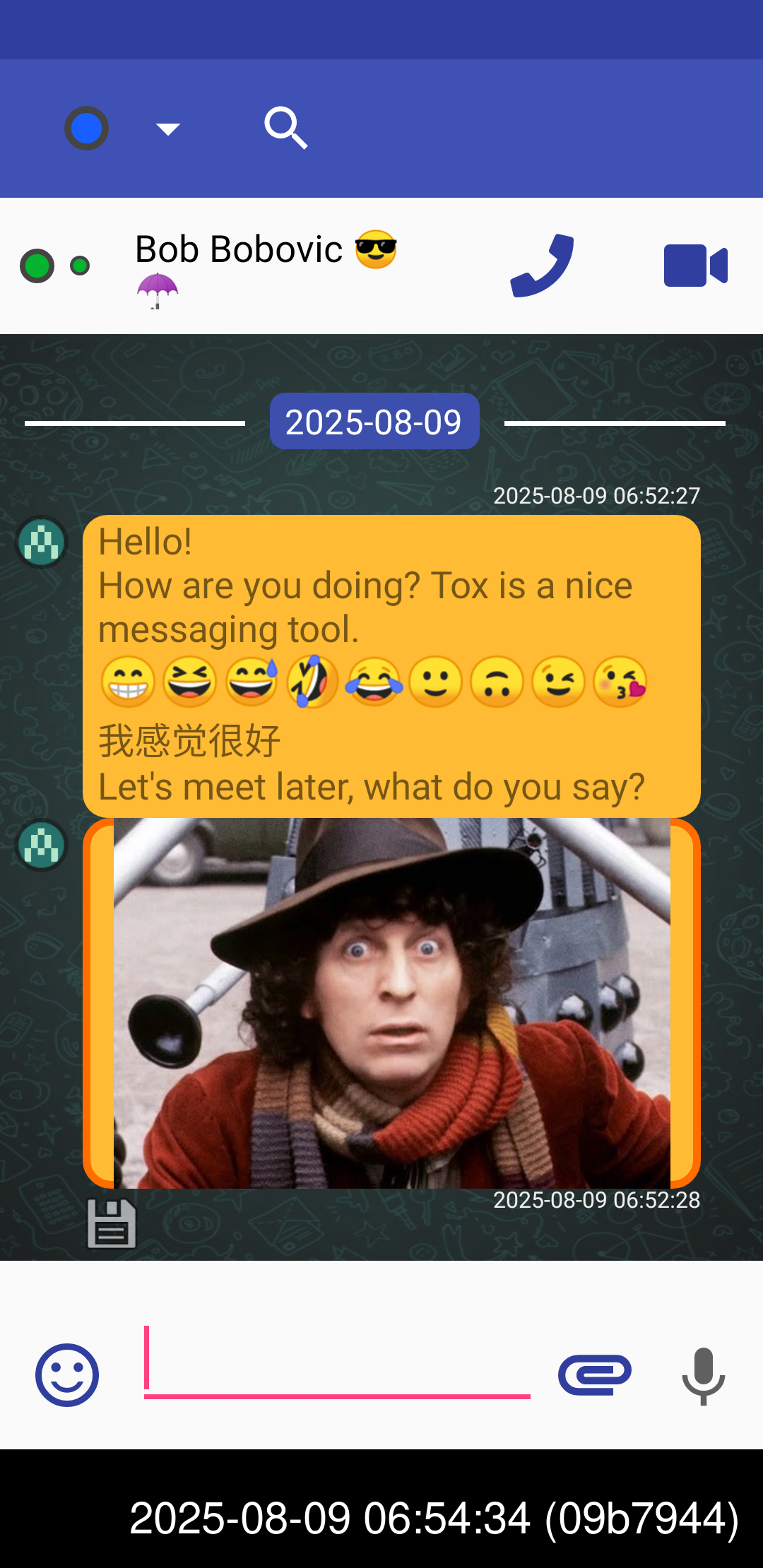Open the emoji picker
This screenshot has width=763, height=1568.
pyautogui.click(x=67, y=1374)
